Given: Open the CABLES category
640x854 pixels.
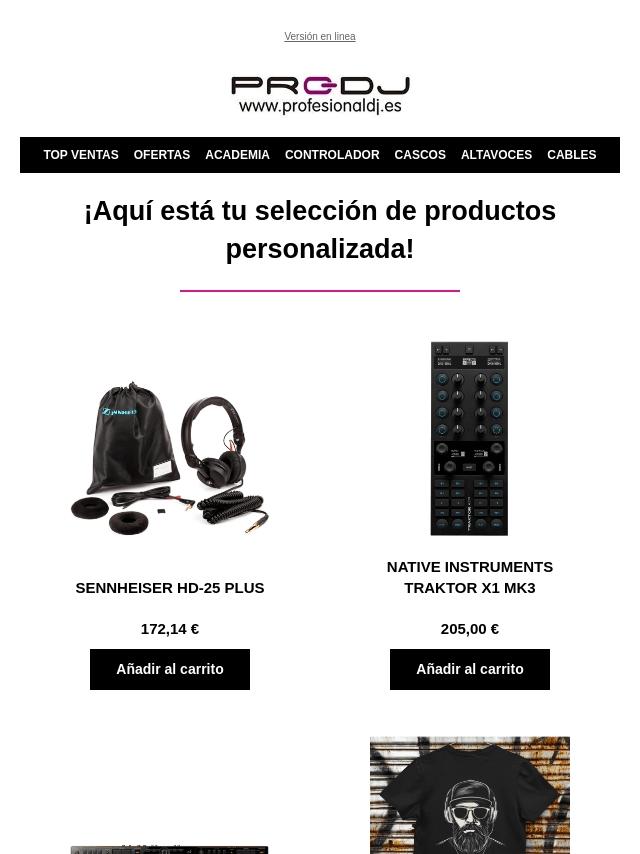Looking at the screenshot, I should click(x=571, y=155).
